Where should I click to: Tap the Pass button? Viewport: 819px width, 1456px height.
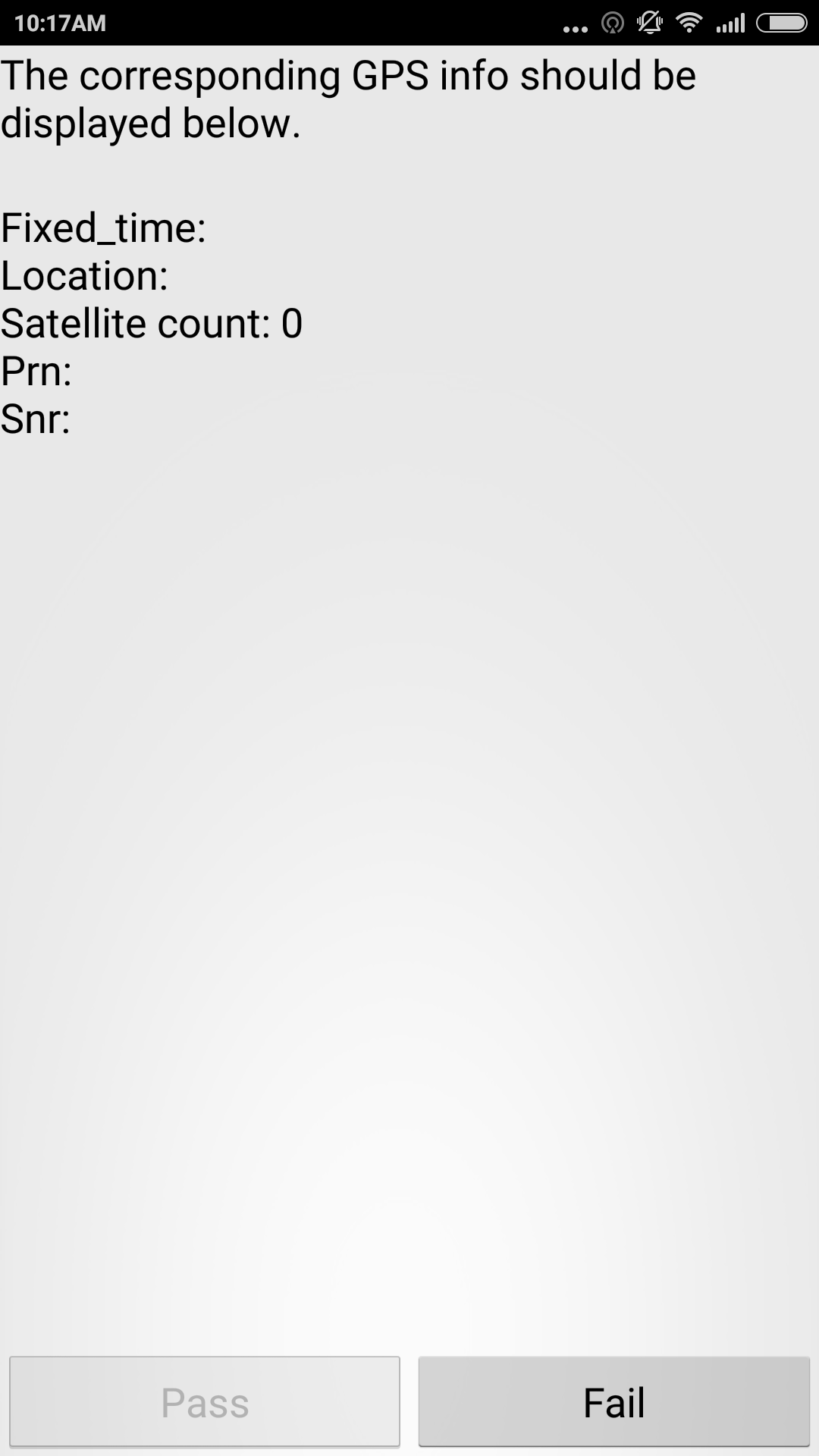coord(205,1401)
